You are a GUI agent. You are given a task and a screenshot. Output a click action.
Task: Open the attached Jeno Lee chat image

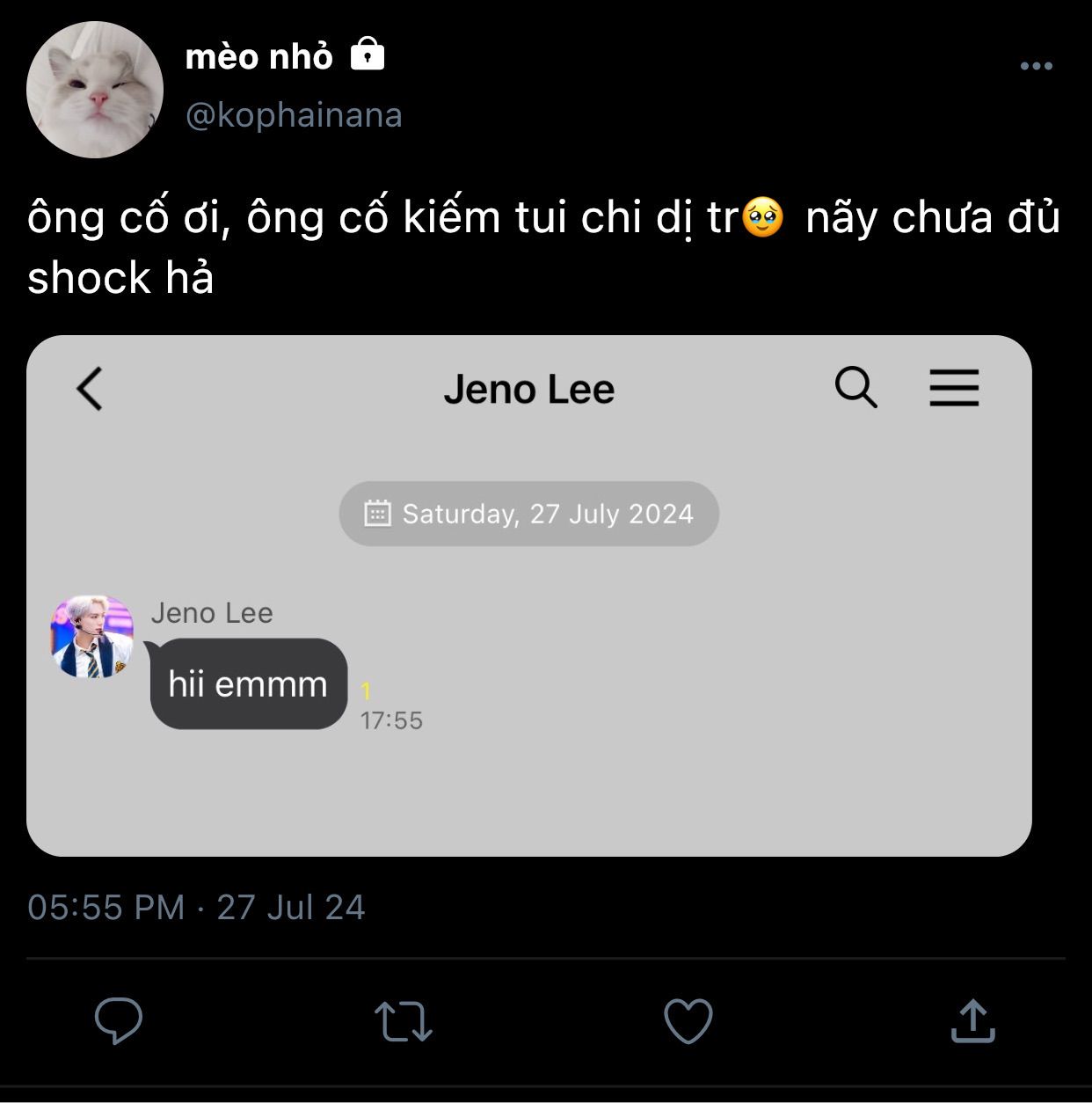[528, 595]
